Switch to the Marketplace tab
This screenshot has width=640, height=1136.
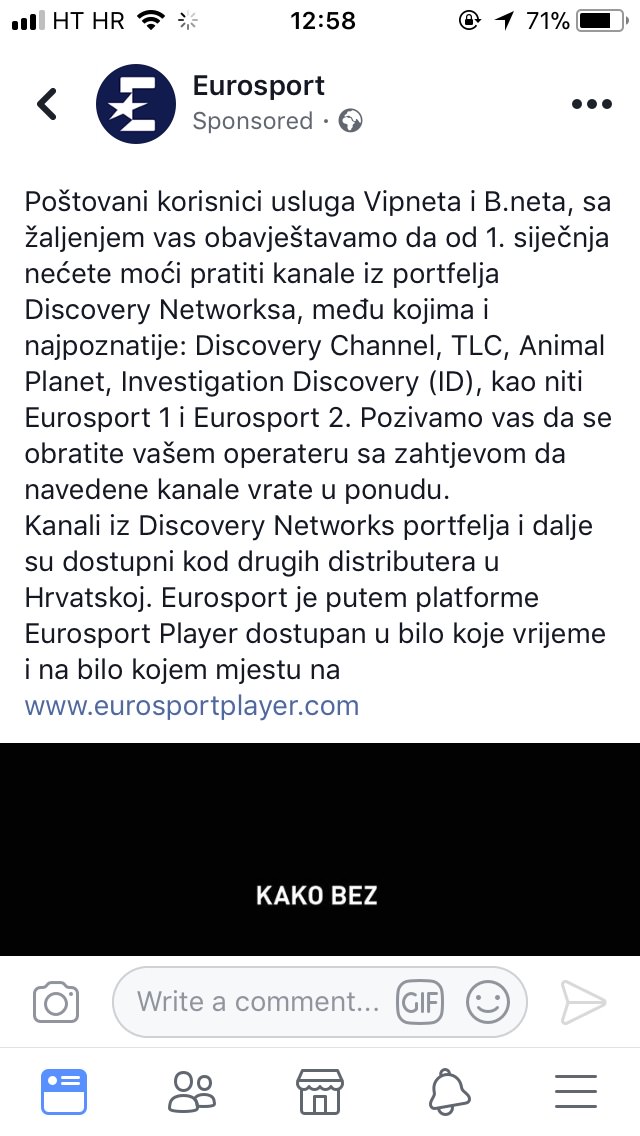pos(320,1092)
